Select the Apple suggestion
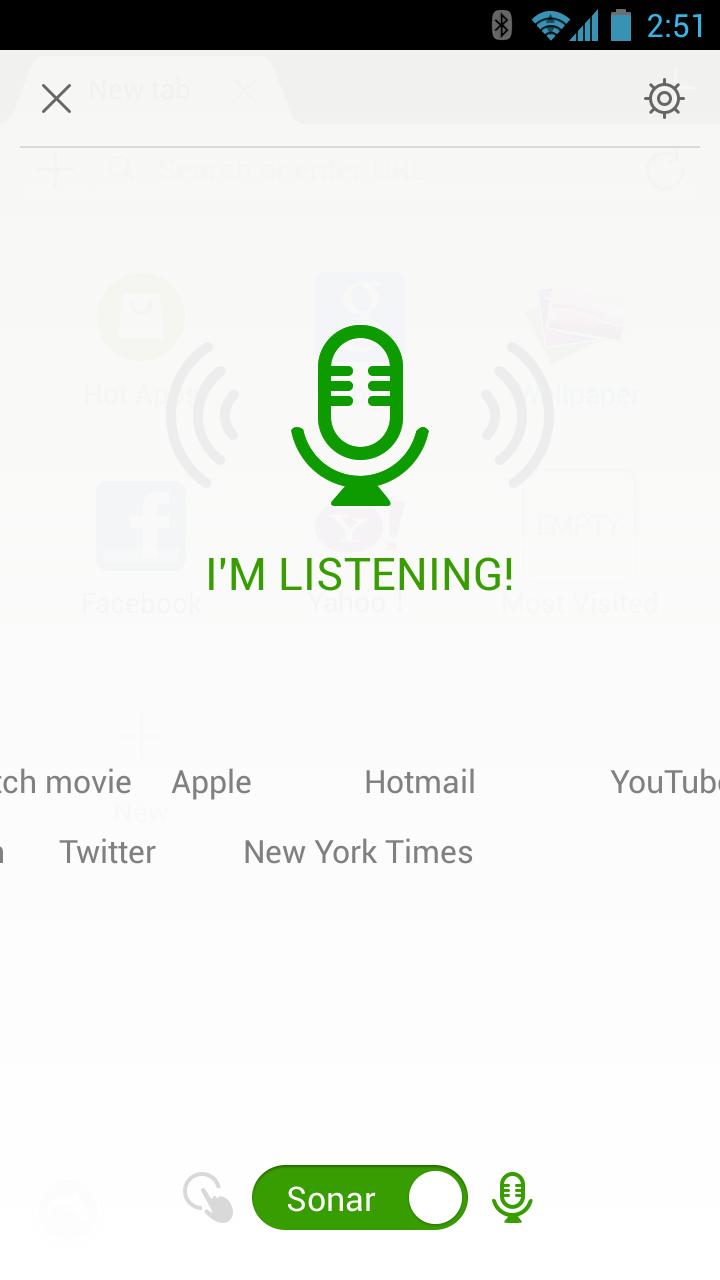The image size is (720, 1280). 211,782
